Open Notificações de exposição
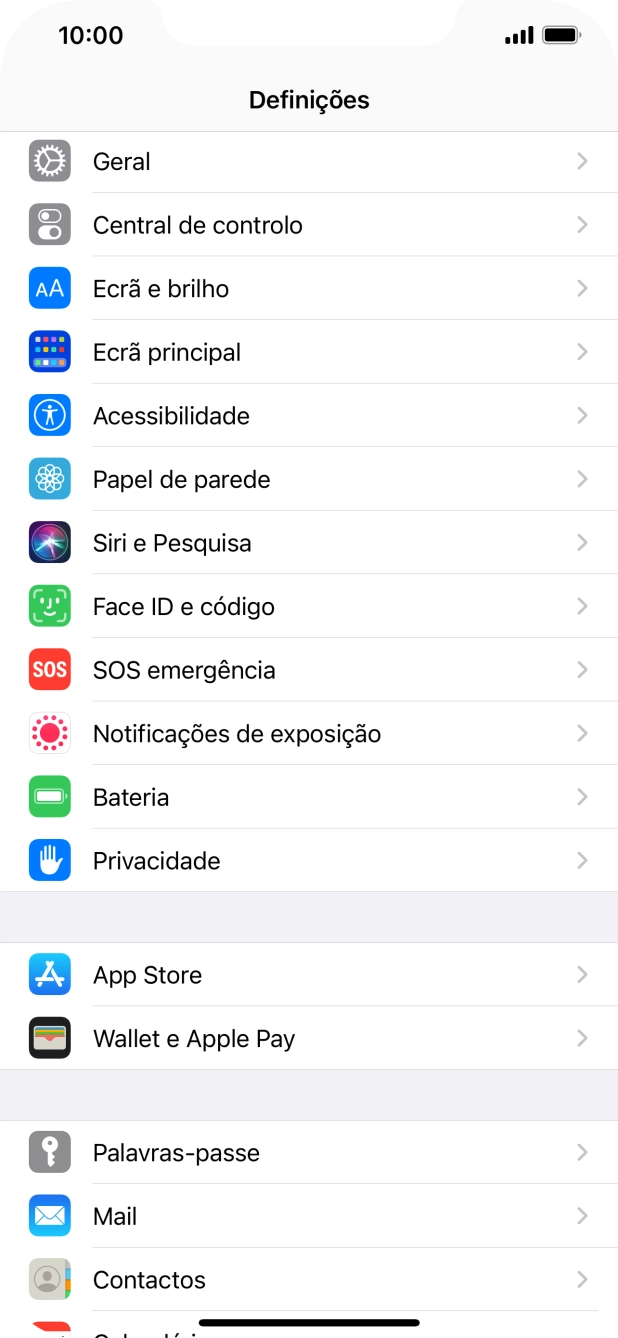Screen dimensions: 618x1338 tap(309, 733)
